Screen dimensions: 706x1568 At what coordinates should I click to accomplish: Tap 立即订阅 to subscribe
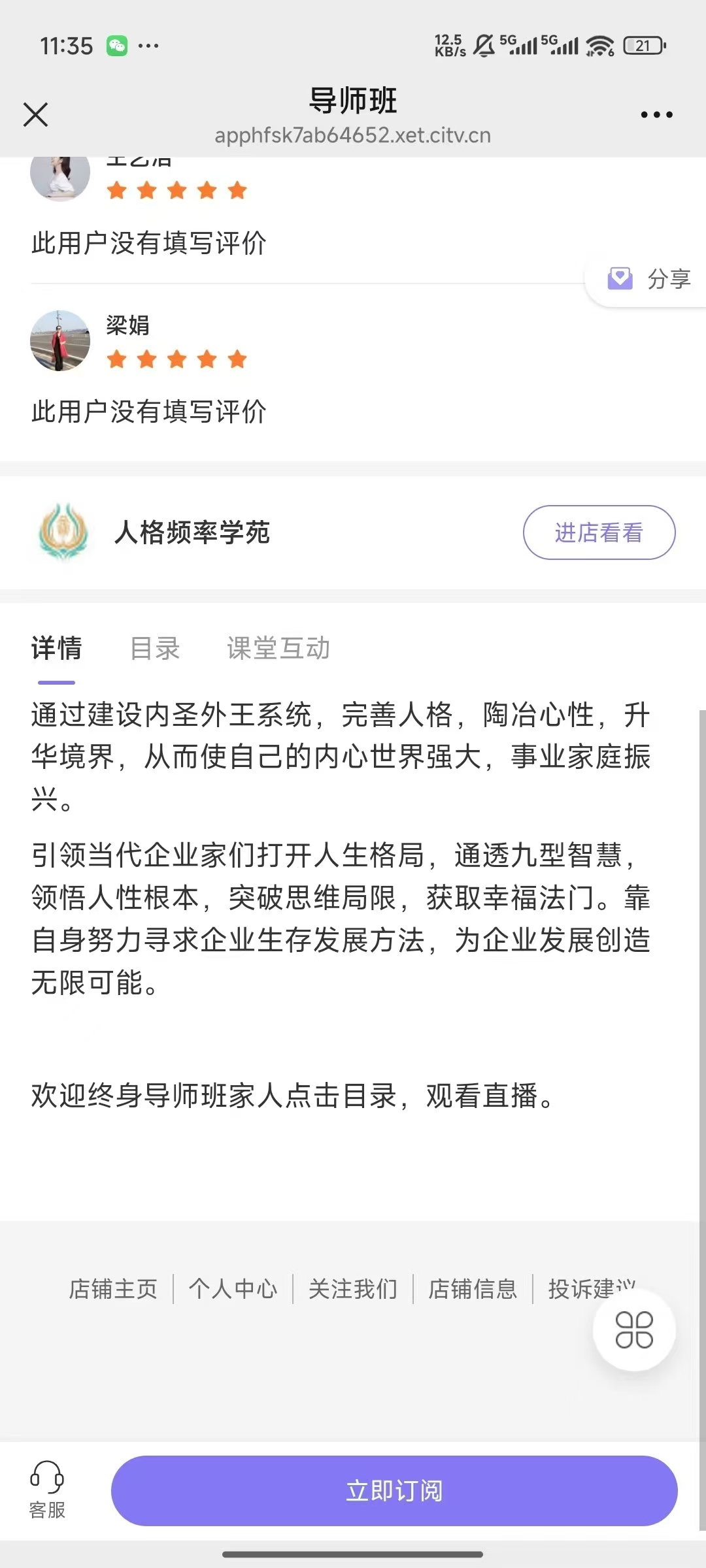(394, 1490)
